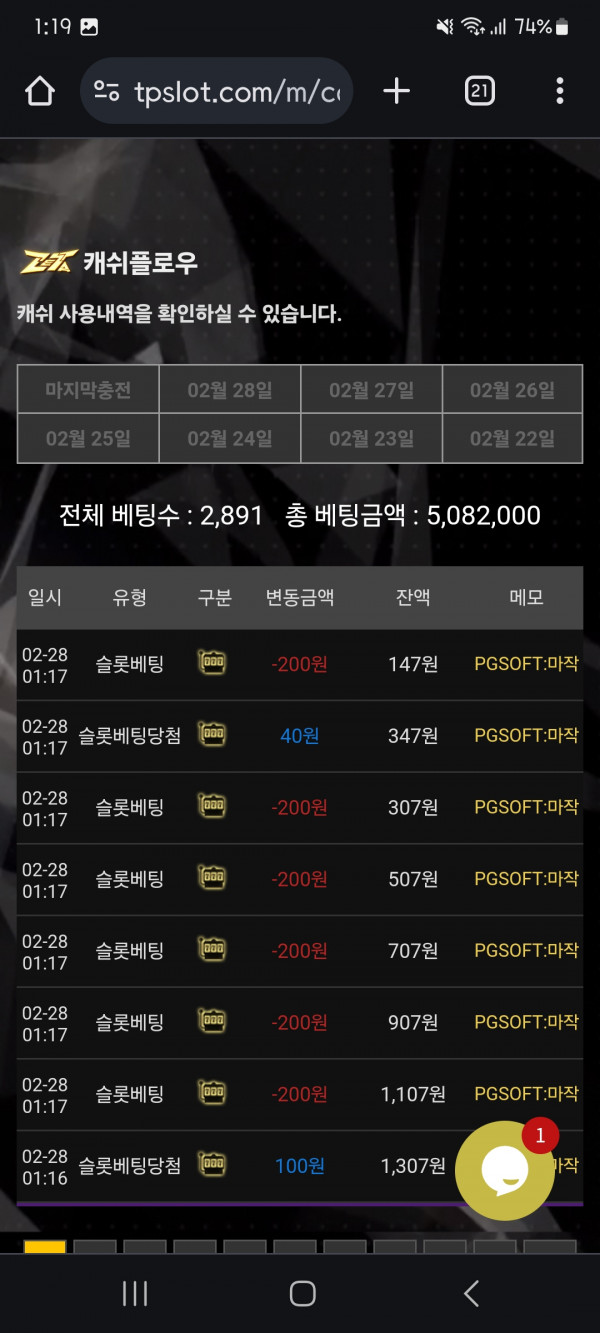Filter cash history by 02월 25일
This screenshot has height=1333, width=600.
(88, 438)
